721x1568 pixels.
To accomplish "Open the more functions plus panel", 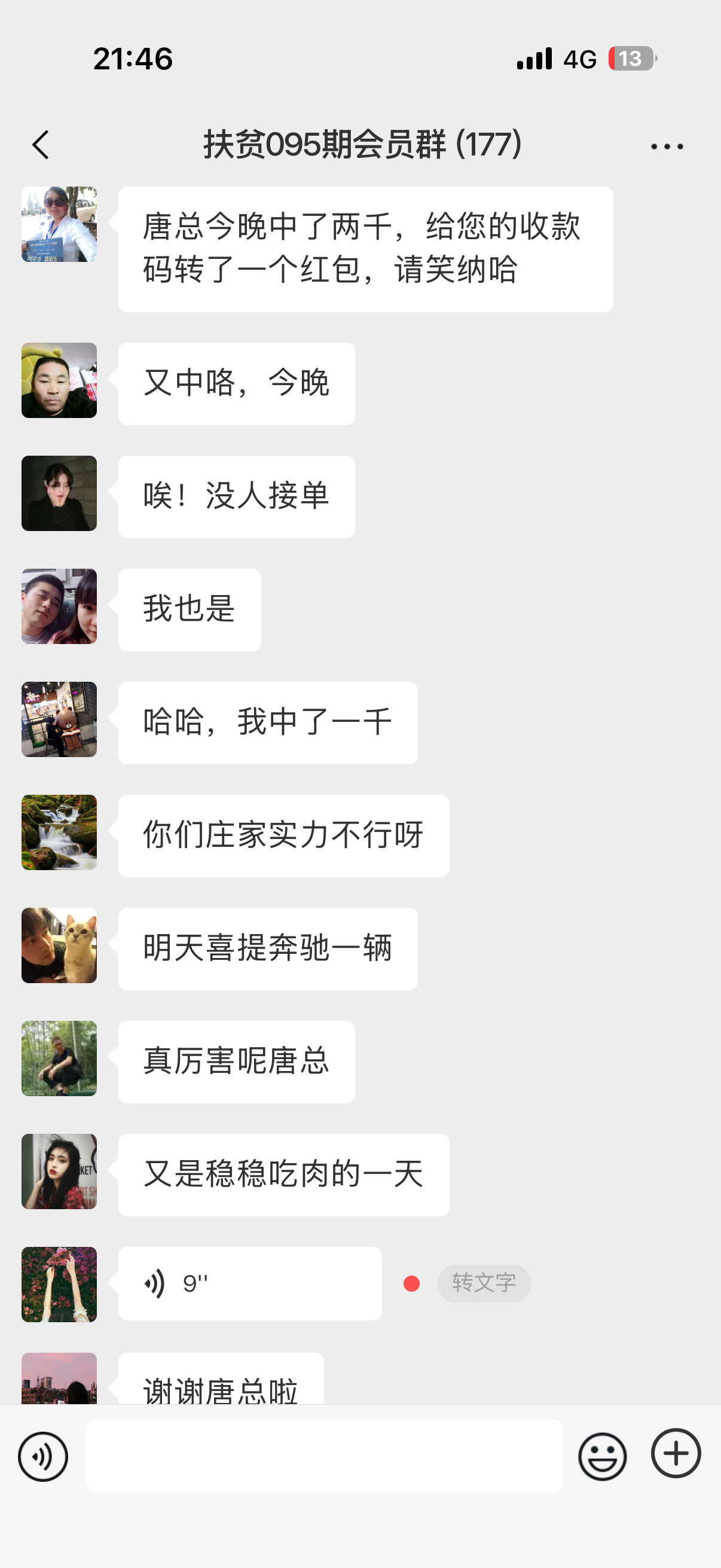I will [x=676, y=1458].
